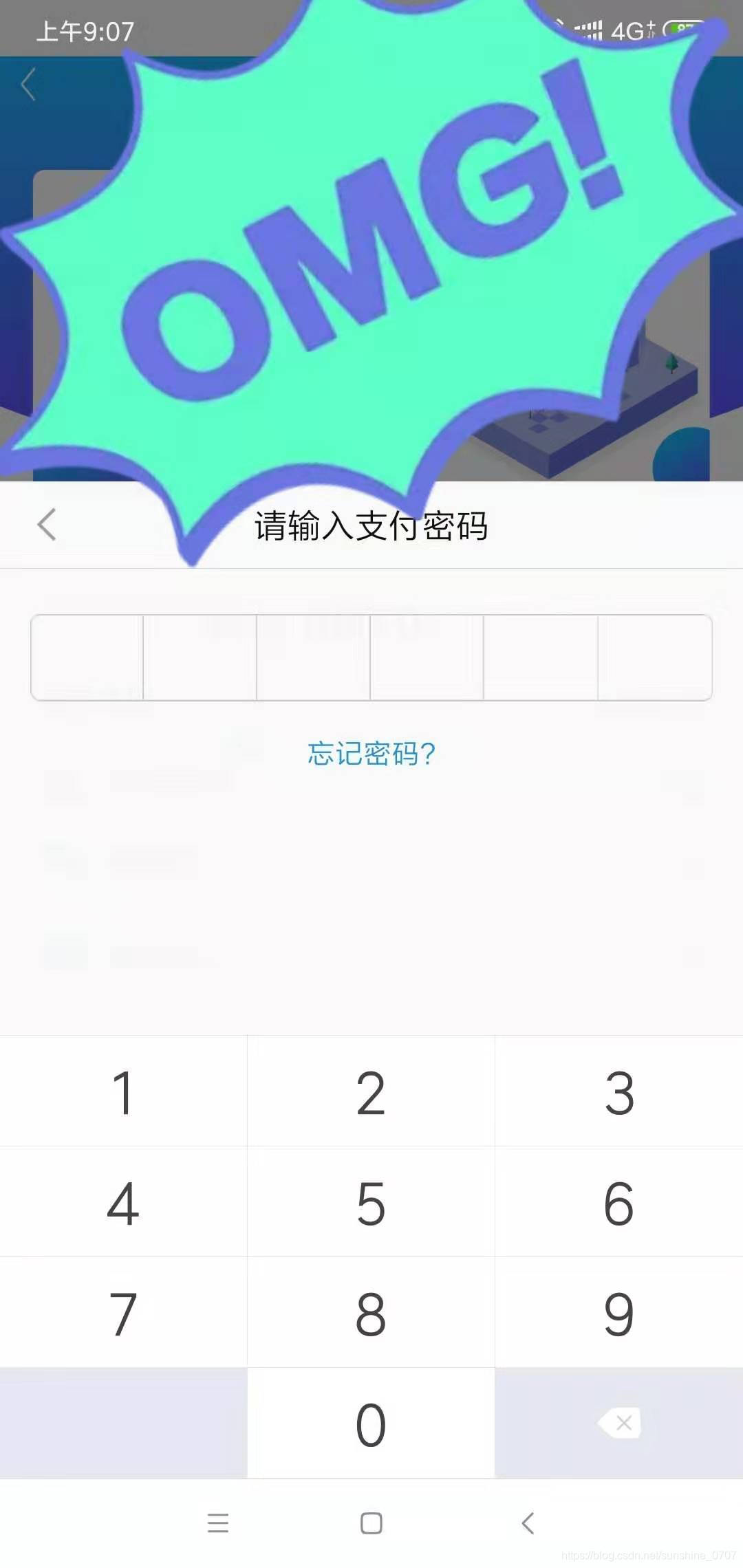Image resolution: width=743 pixels, height=1568 pixels.
Task: Enter digit 6 on the keypad
Action: tap(619, 1203)
